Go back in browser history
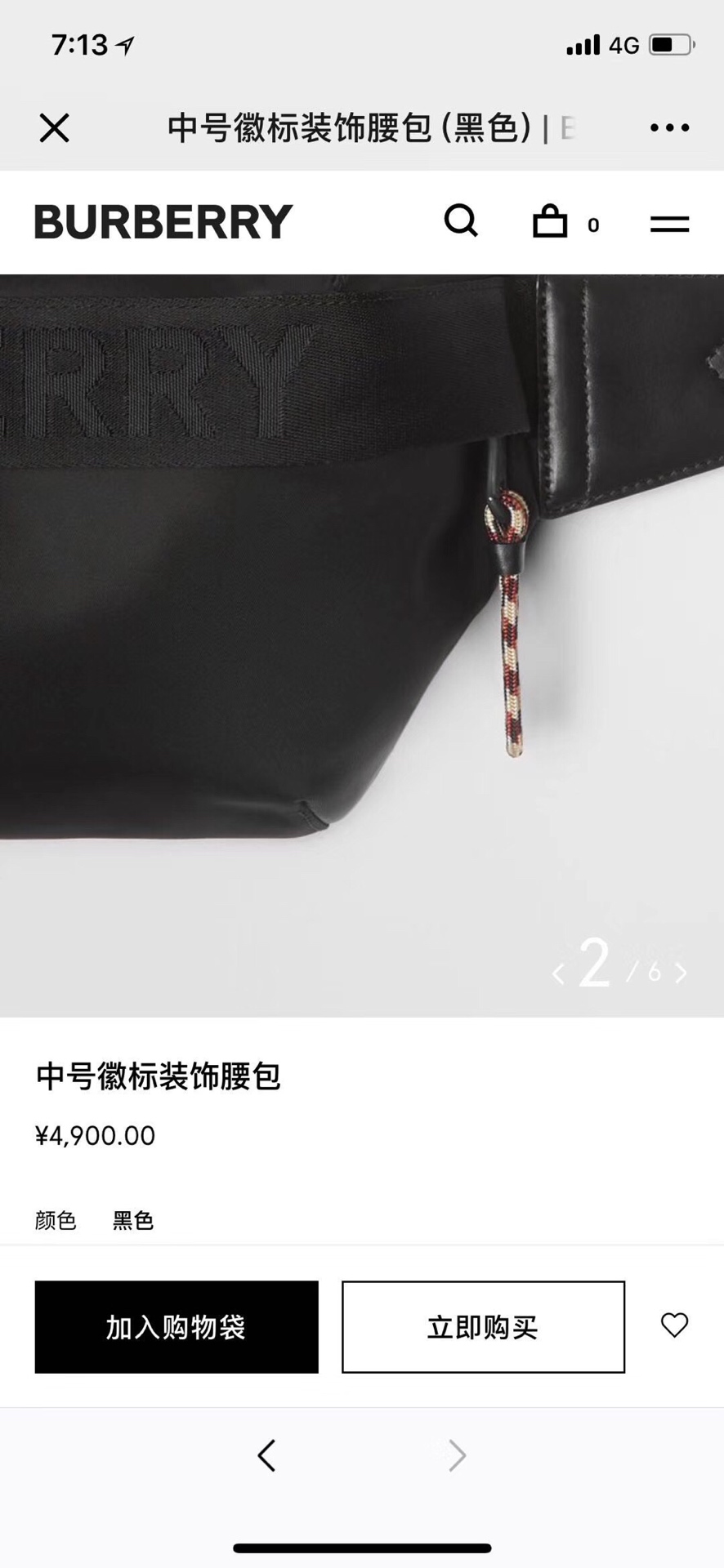Image resolution: width=724 pixels, height=1568 pixels. point(266,1455)
